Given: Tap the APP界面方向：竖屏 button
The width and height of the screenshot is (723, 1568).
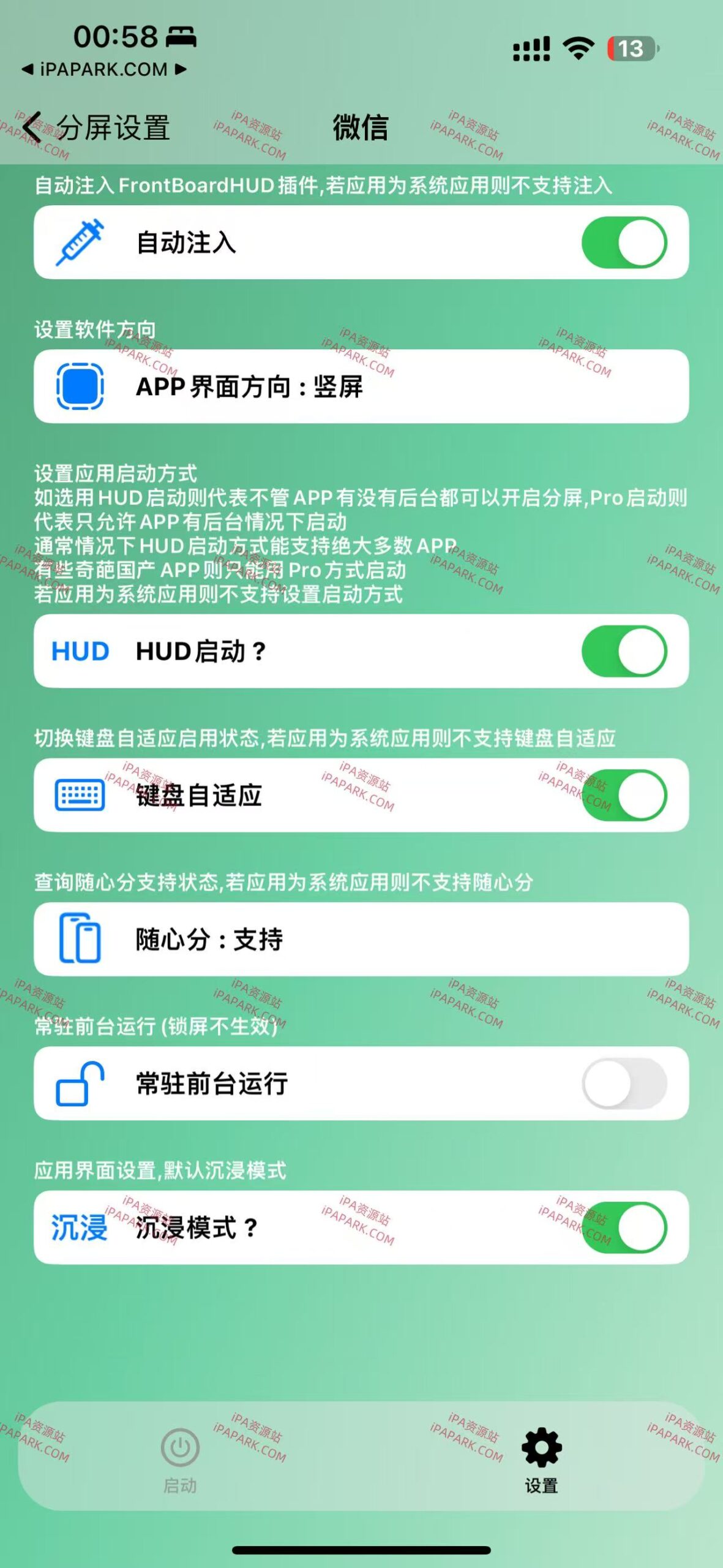Looking at the screenshot, I should coord(361,388).
